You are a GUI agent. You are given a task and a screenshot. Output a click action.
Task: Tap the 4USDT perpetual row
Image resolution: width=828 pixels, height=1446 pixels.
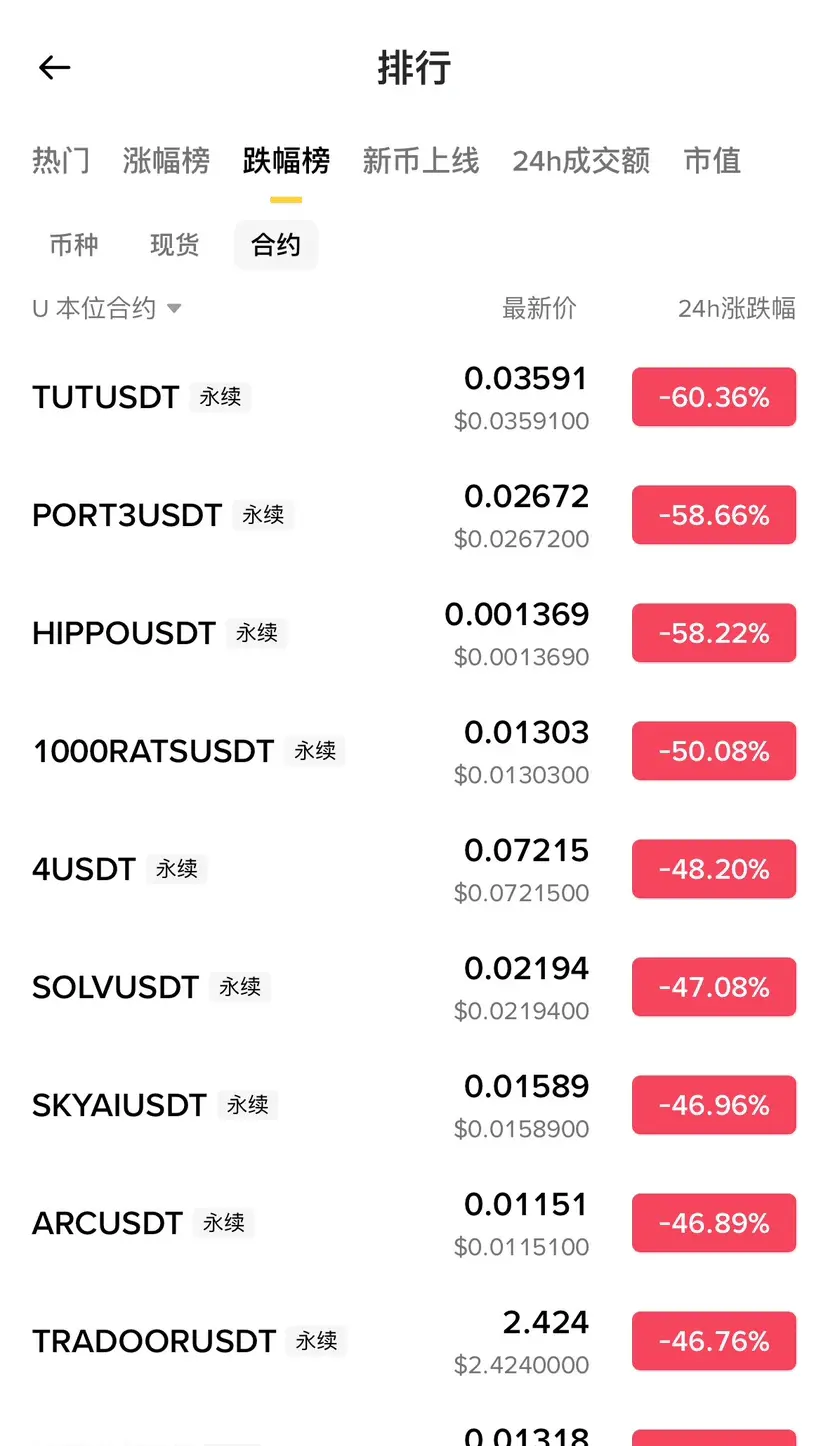(84, 869)
